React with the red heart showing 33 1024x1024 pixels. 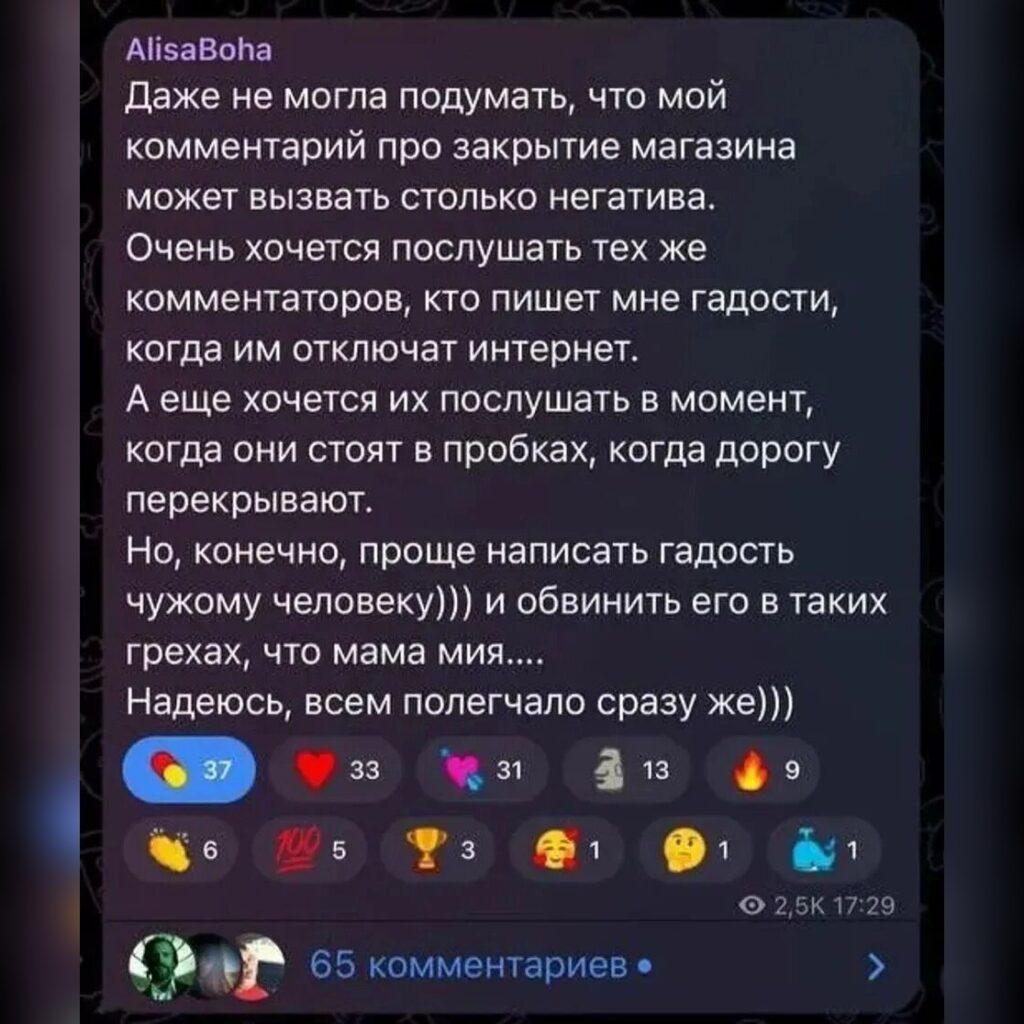pyautogui.click(x=334, y=770)
